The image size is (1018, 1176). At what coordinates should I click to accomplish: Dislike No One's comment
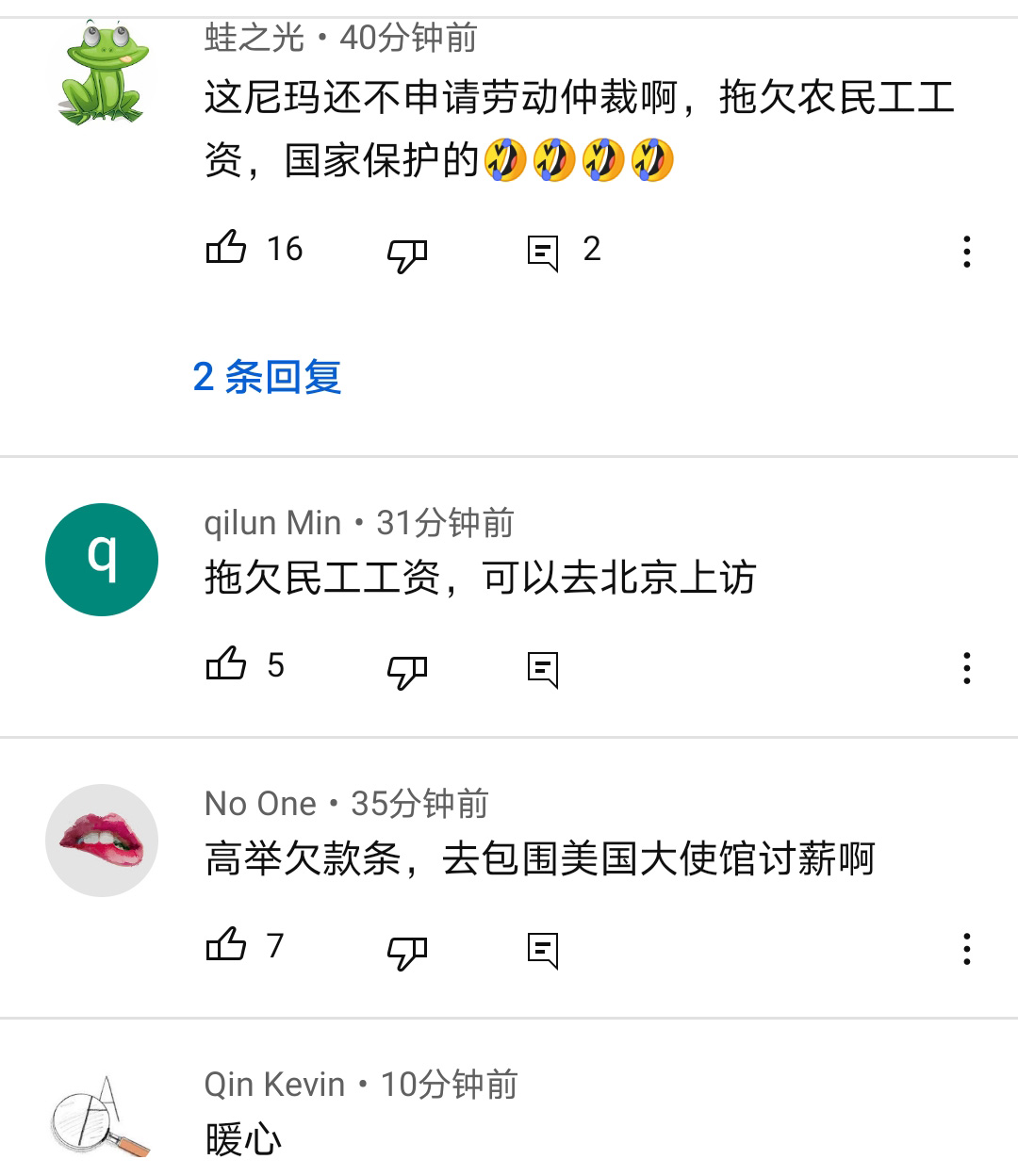tap(407, 951)
